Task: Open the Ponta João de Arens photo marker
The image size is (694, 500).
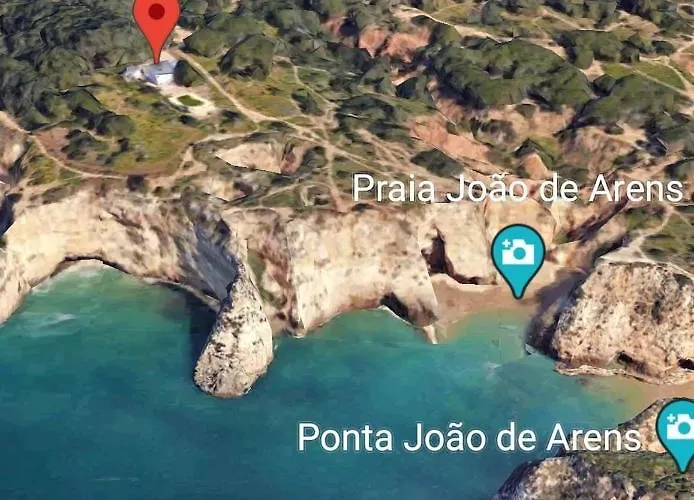Action: click(678, 430)
